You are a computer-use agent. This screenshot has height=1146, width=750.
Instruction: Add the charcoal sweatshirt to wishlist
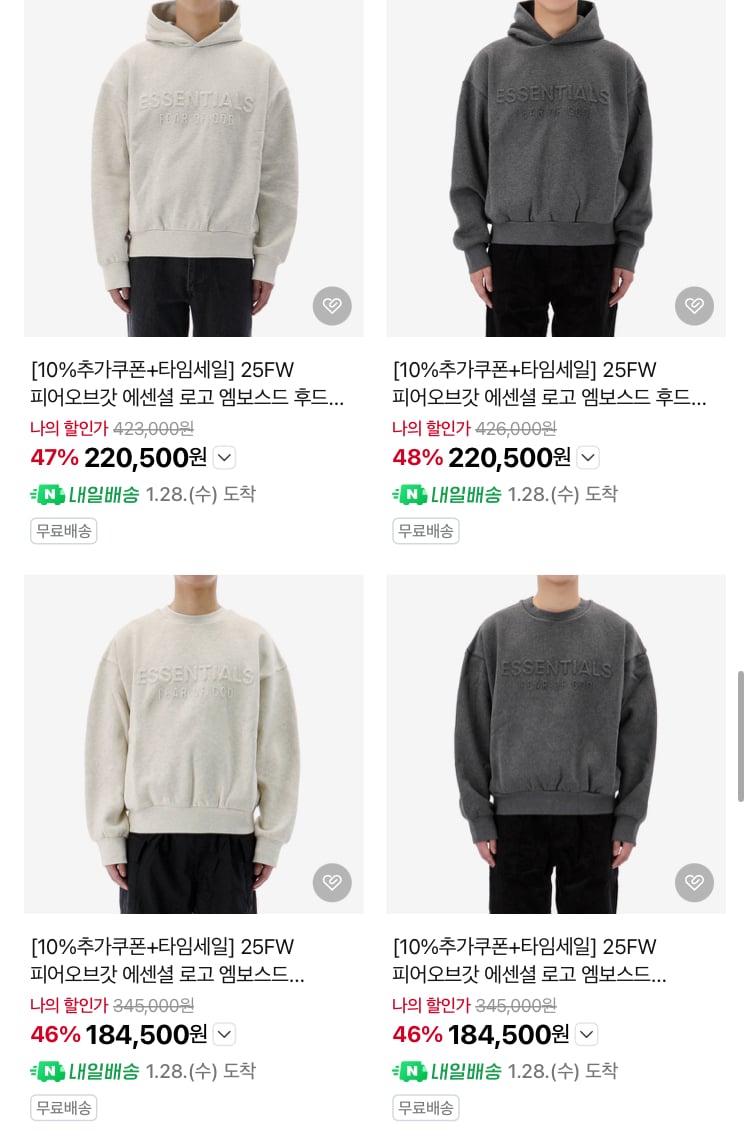[694, 882]
